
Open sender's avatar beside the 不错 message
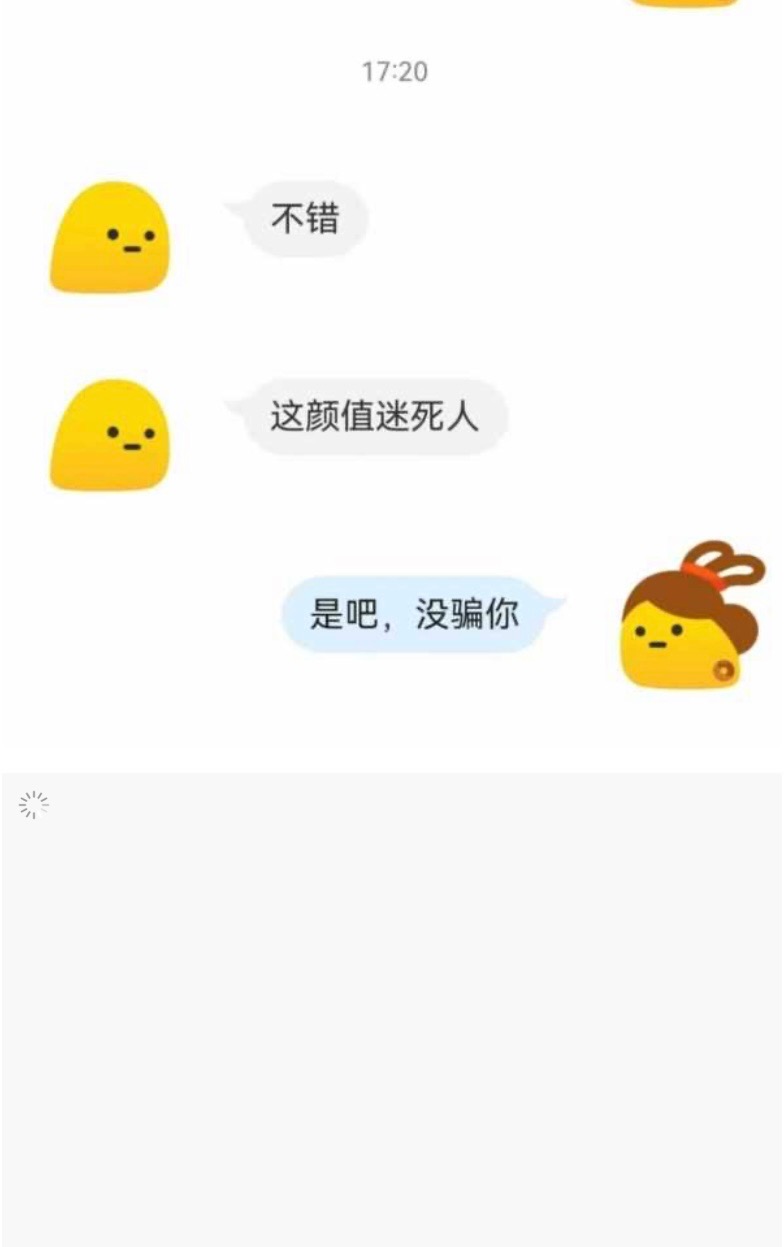[x=110, y=238]
